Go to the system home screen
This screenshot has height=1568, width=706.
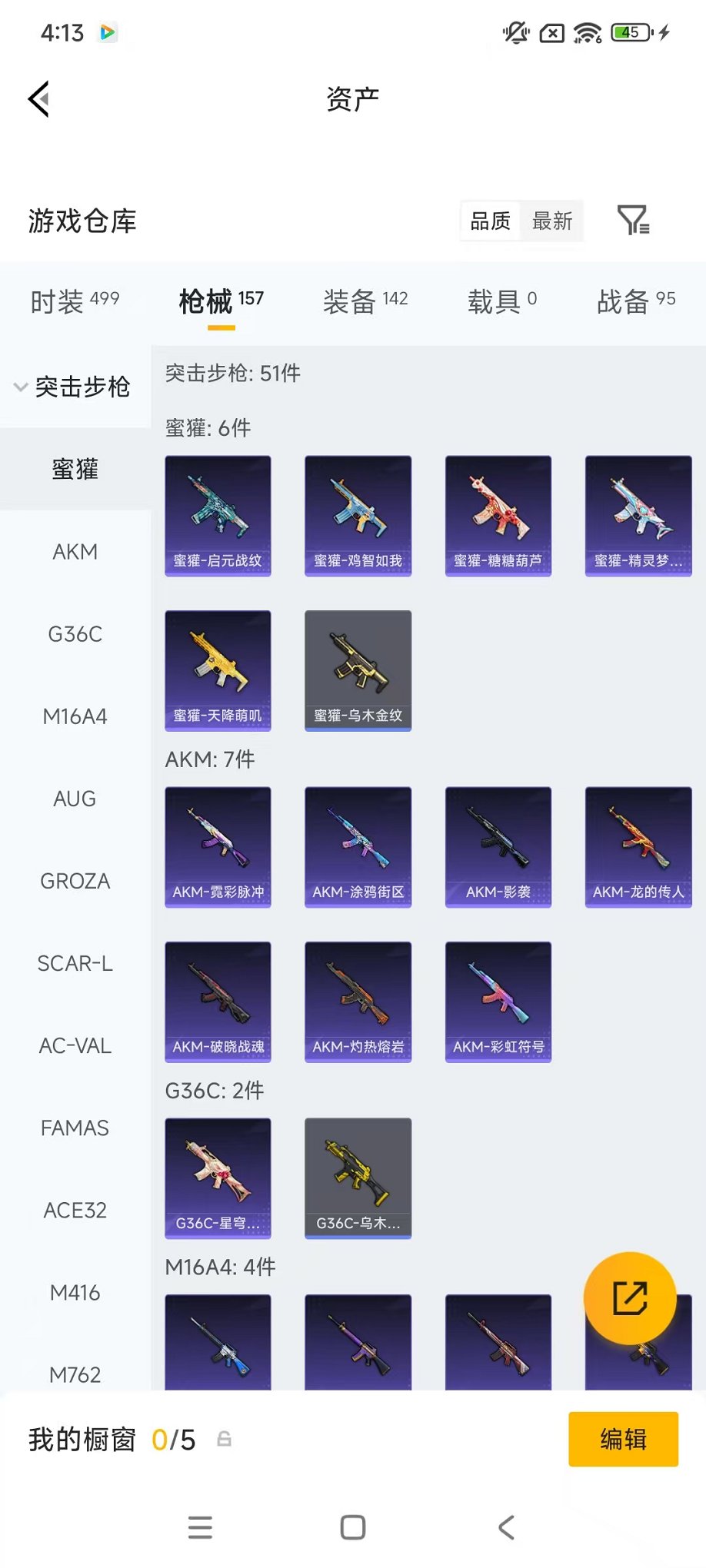(353, 1527)
